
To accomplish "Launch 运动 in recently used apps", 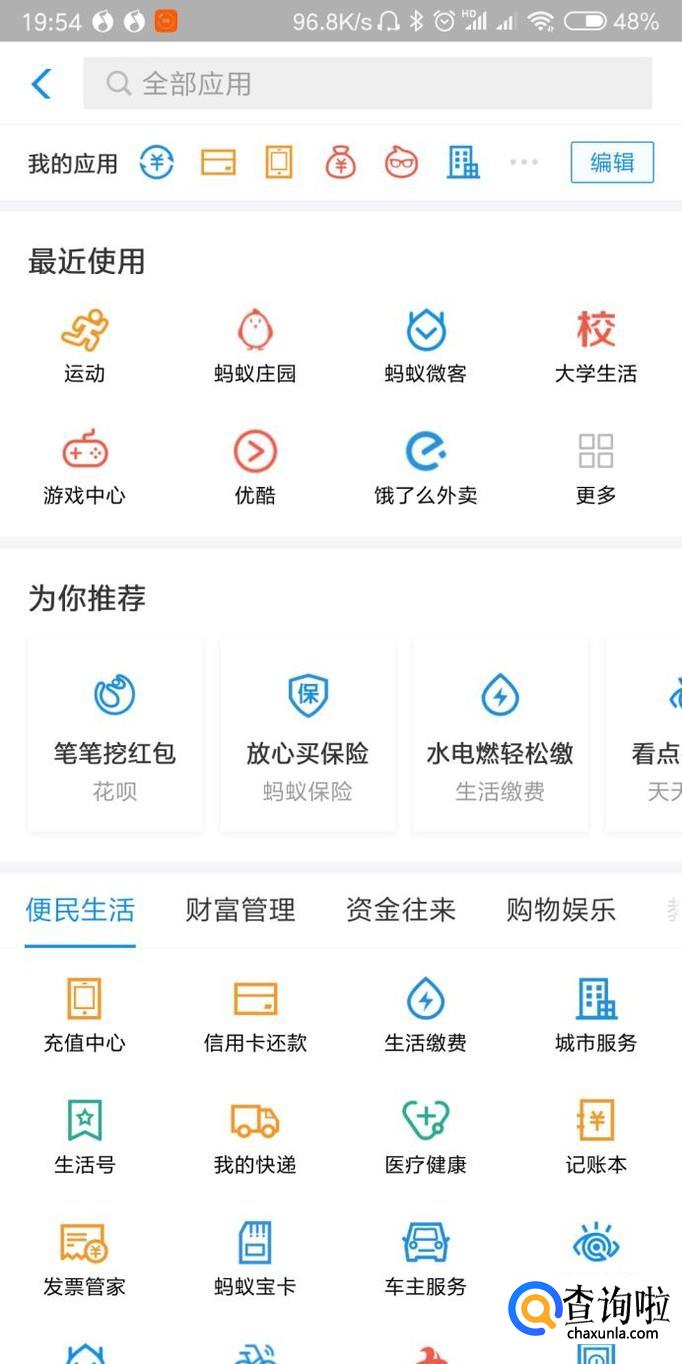I will (84, 346).
